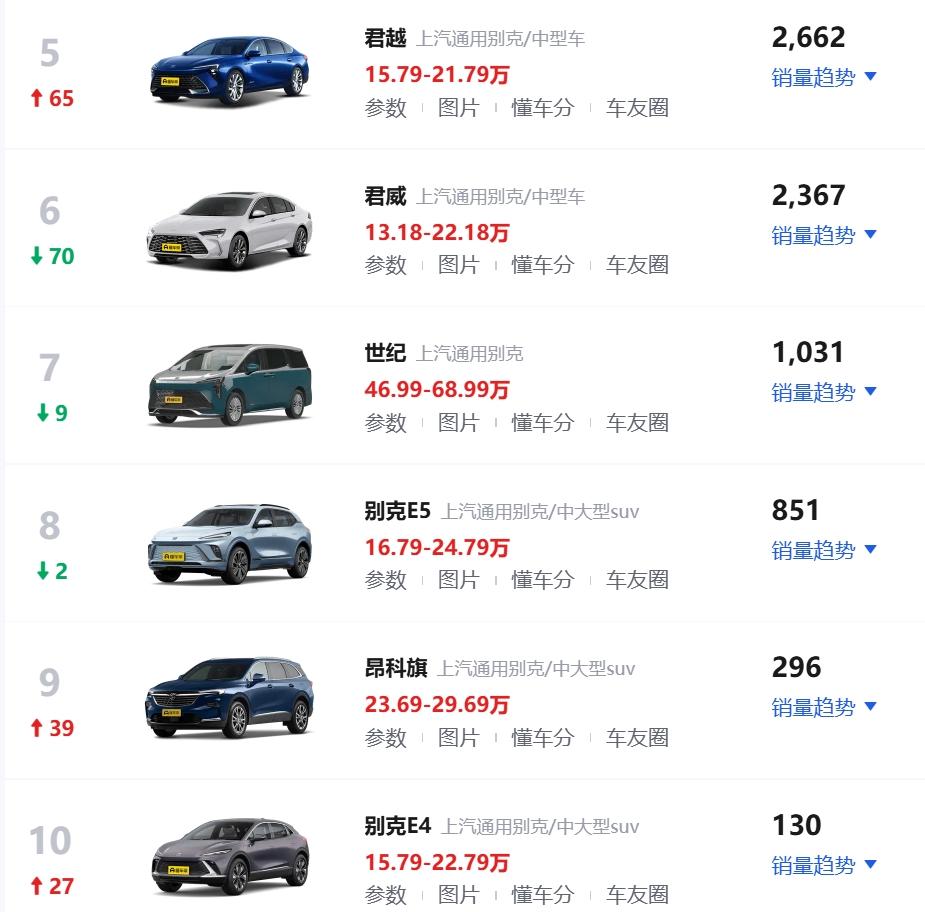Open the 别克E5 listing

pos(397,511)
